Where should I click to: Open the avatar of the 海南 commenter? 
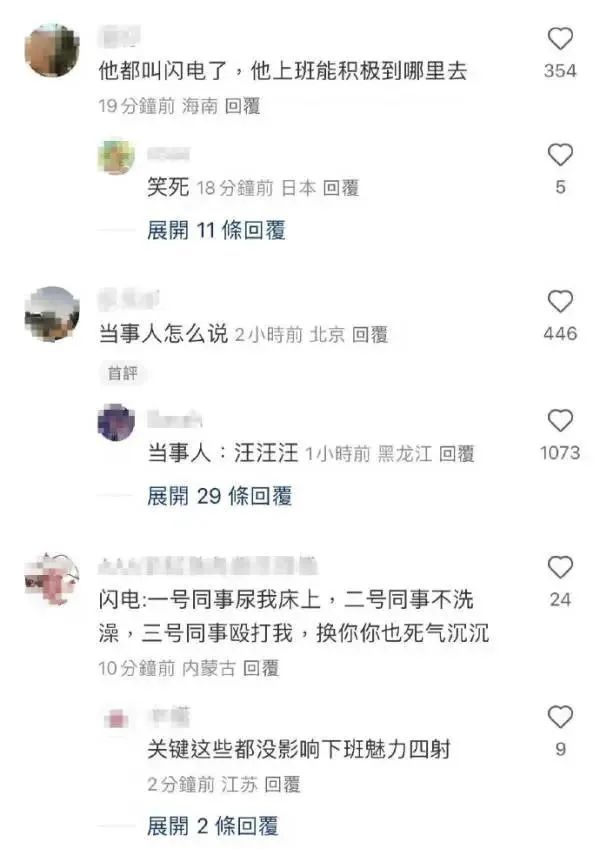[x=51, y=50]
